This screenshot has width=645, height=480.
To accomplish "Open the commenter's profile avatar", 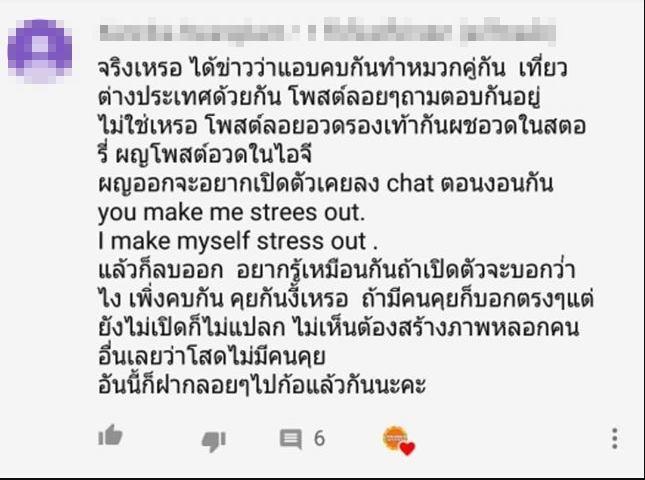I will point(39,50).
